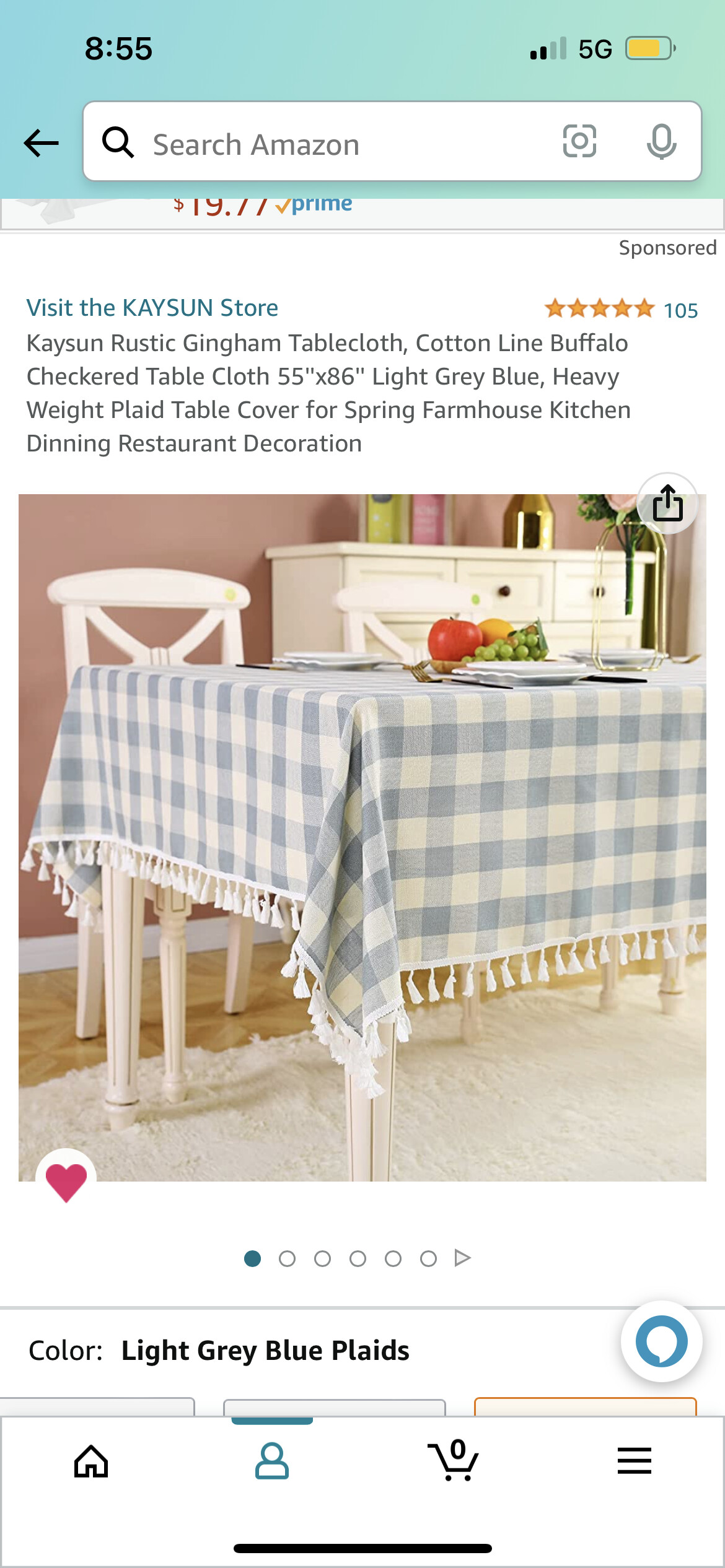Open the Alexa assistant bubble
The height and width of the screenshot is (1568, 725).
(661, 1341)
